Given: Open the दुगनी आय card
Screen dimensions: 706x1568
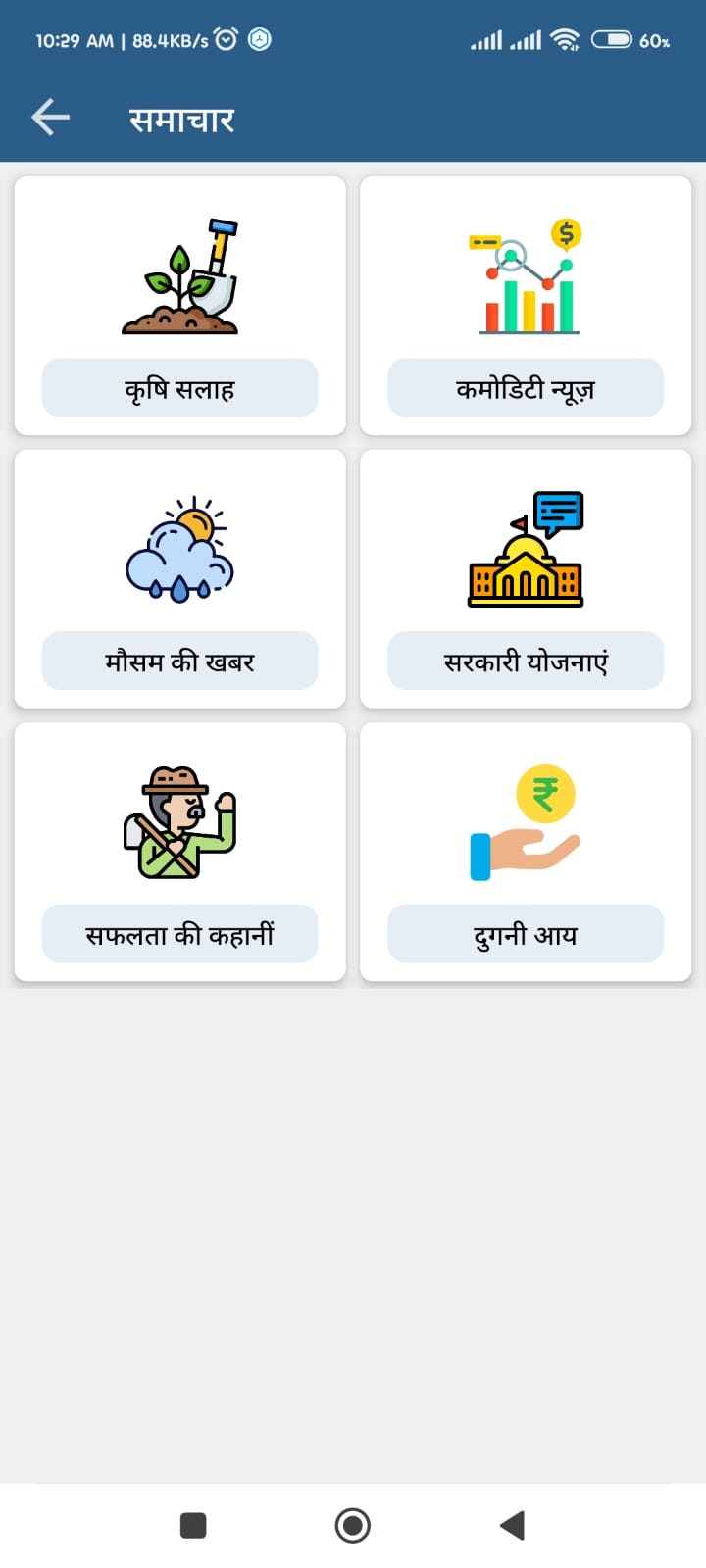Looking at the screenshot, I should click(526, 852).
